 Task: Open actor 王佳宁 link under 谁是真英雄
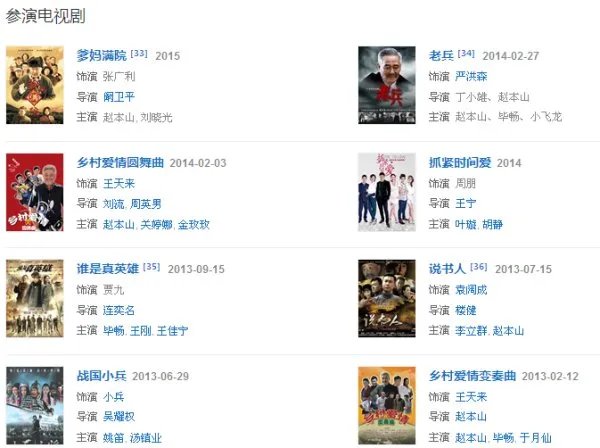point(172,331)
